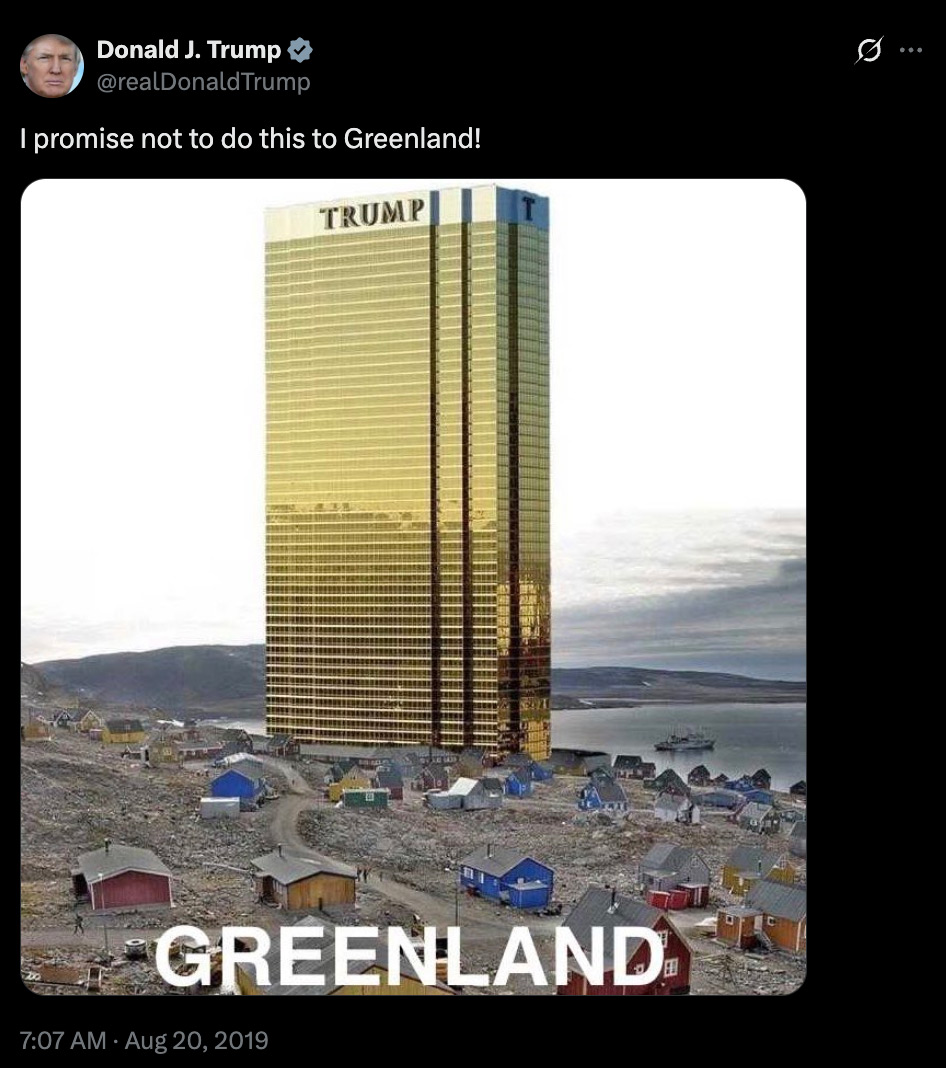The height and width of the screenshot is (1068, 946).
Task: Open the @realDonaldTrump handle link
Action: click(203, 82)
